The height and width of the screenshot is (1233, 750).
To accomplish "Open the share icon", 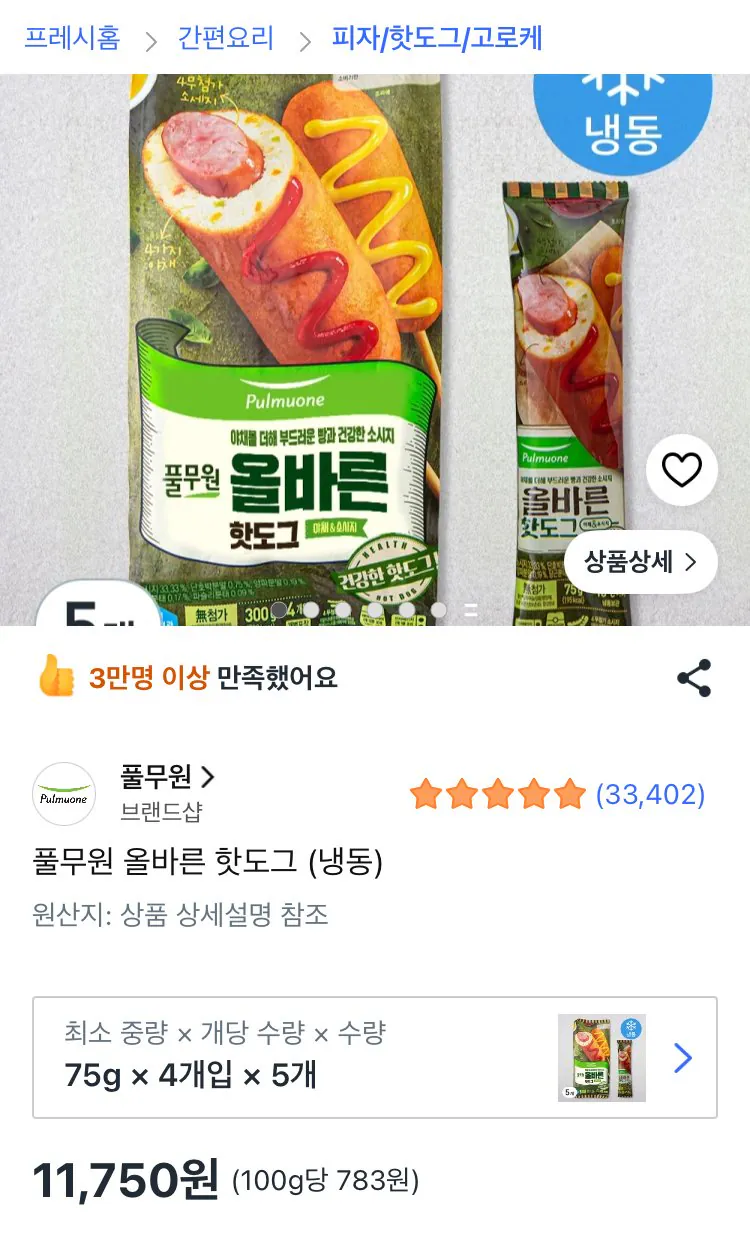I will 691,679.
